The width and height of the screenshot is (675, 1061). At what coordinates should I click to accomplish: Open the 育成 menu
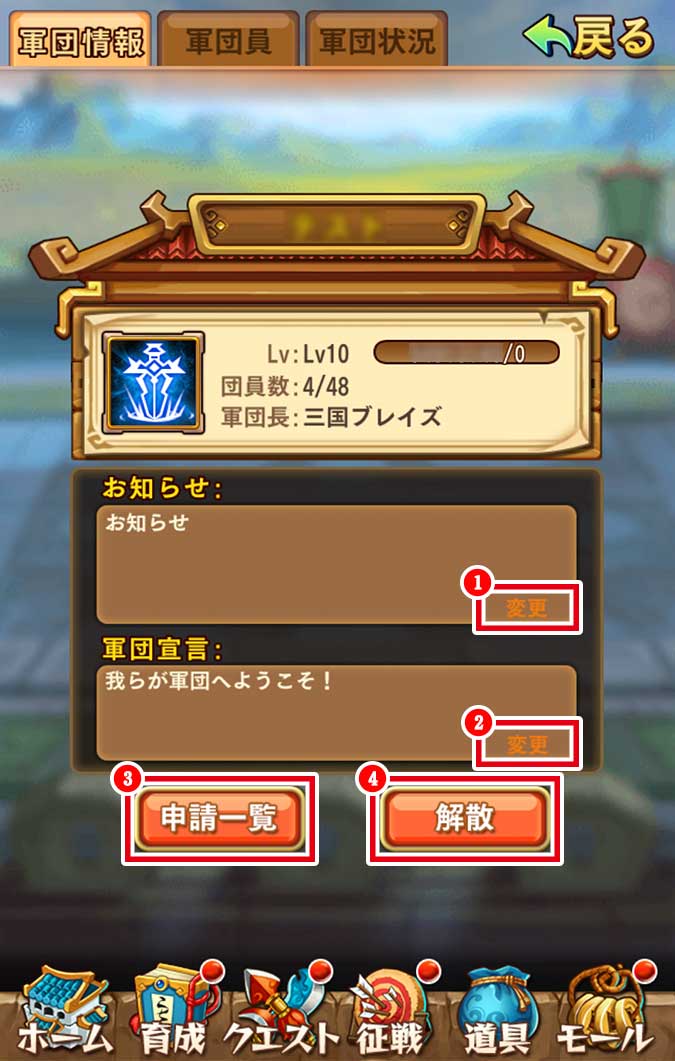point(172,1012)
